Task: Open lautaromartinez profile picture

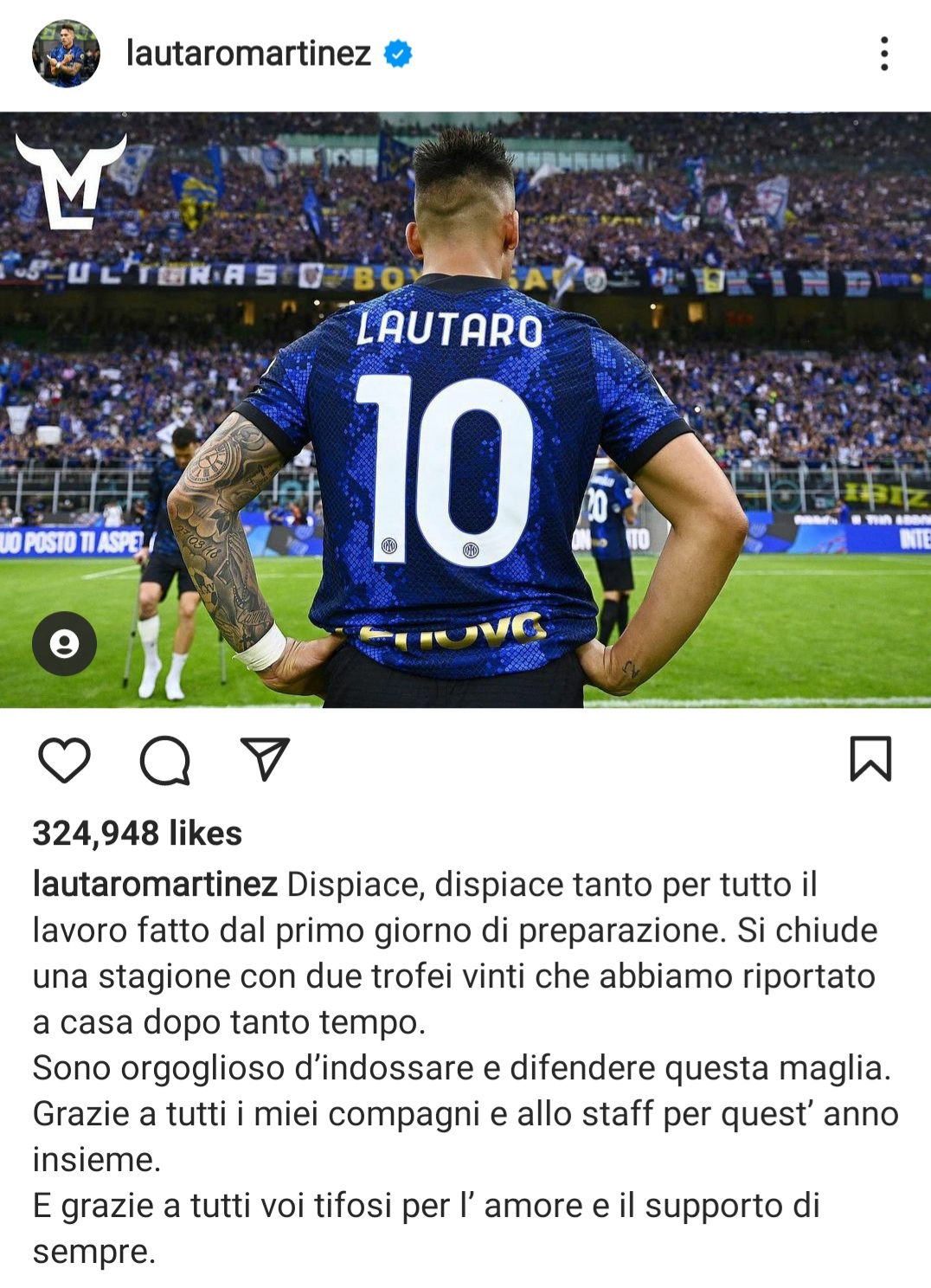Action: point(66,54)
